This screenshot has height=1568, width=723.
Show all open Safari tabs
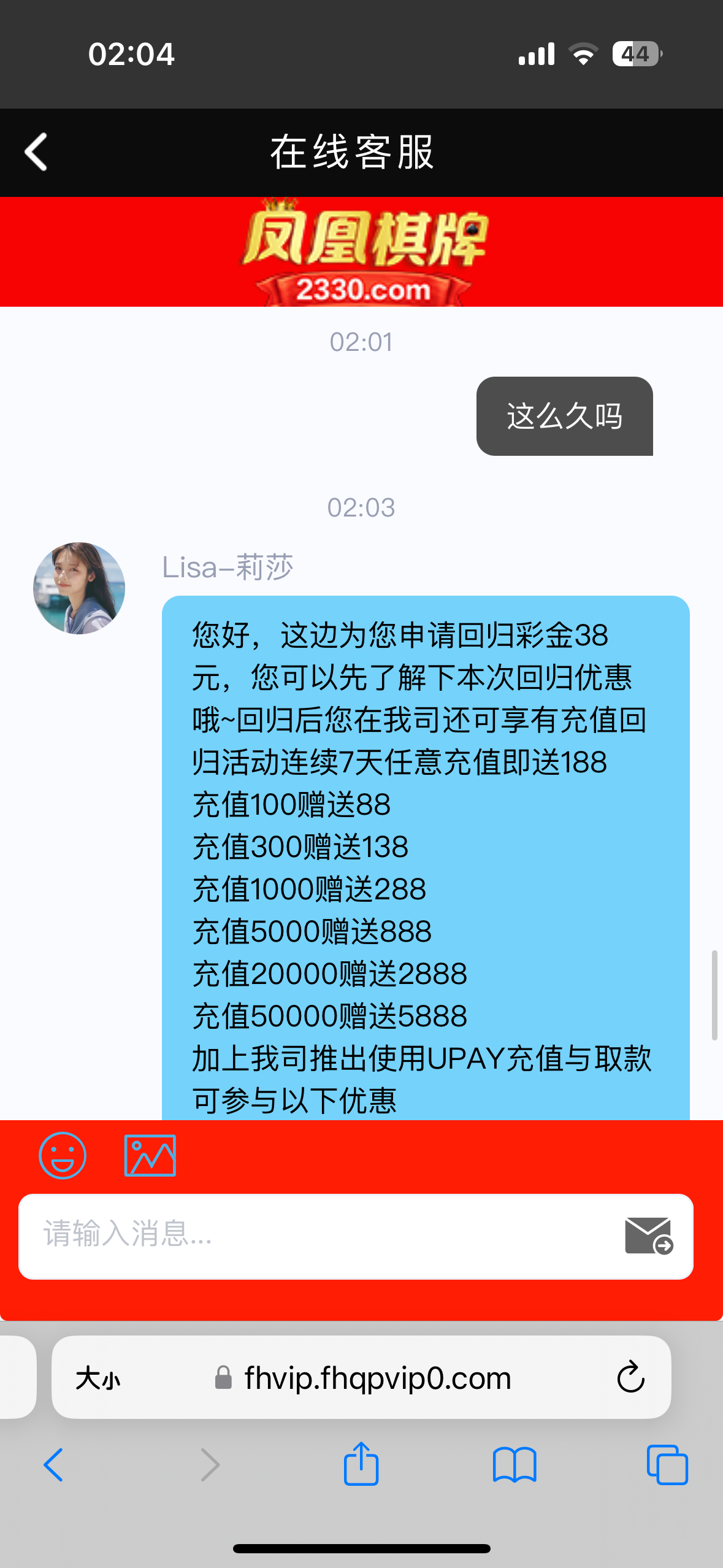point(667,1465)
